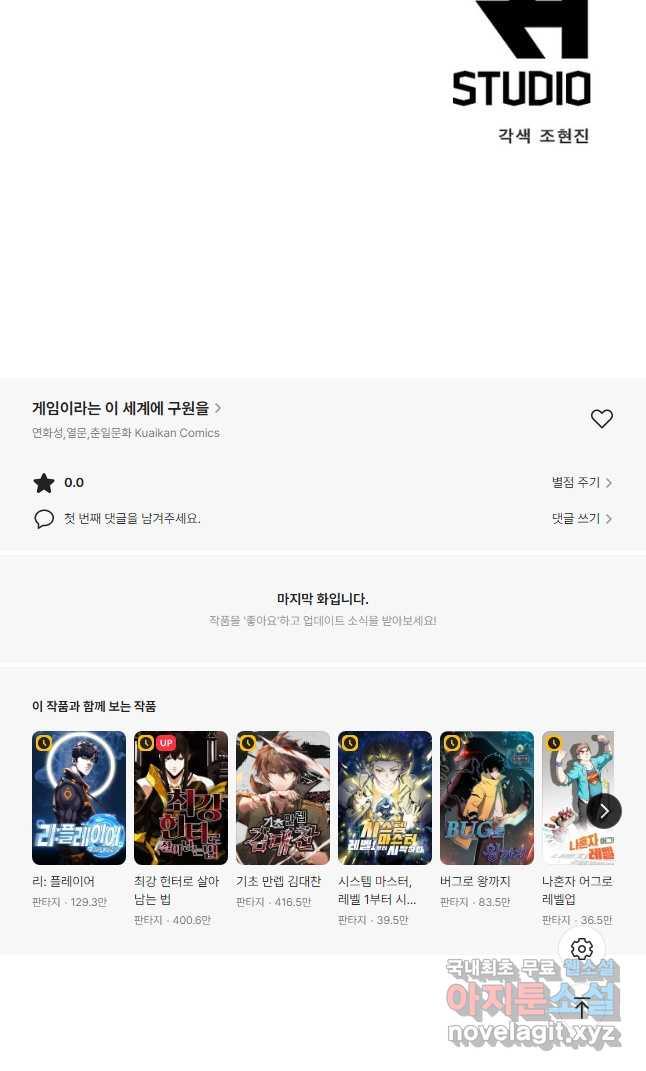Open the 리: 플레이어 recommended comic
Screen dimensions: 646x1071
click(x=79, y=798)
